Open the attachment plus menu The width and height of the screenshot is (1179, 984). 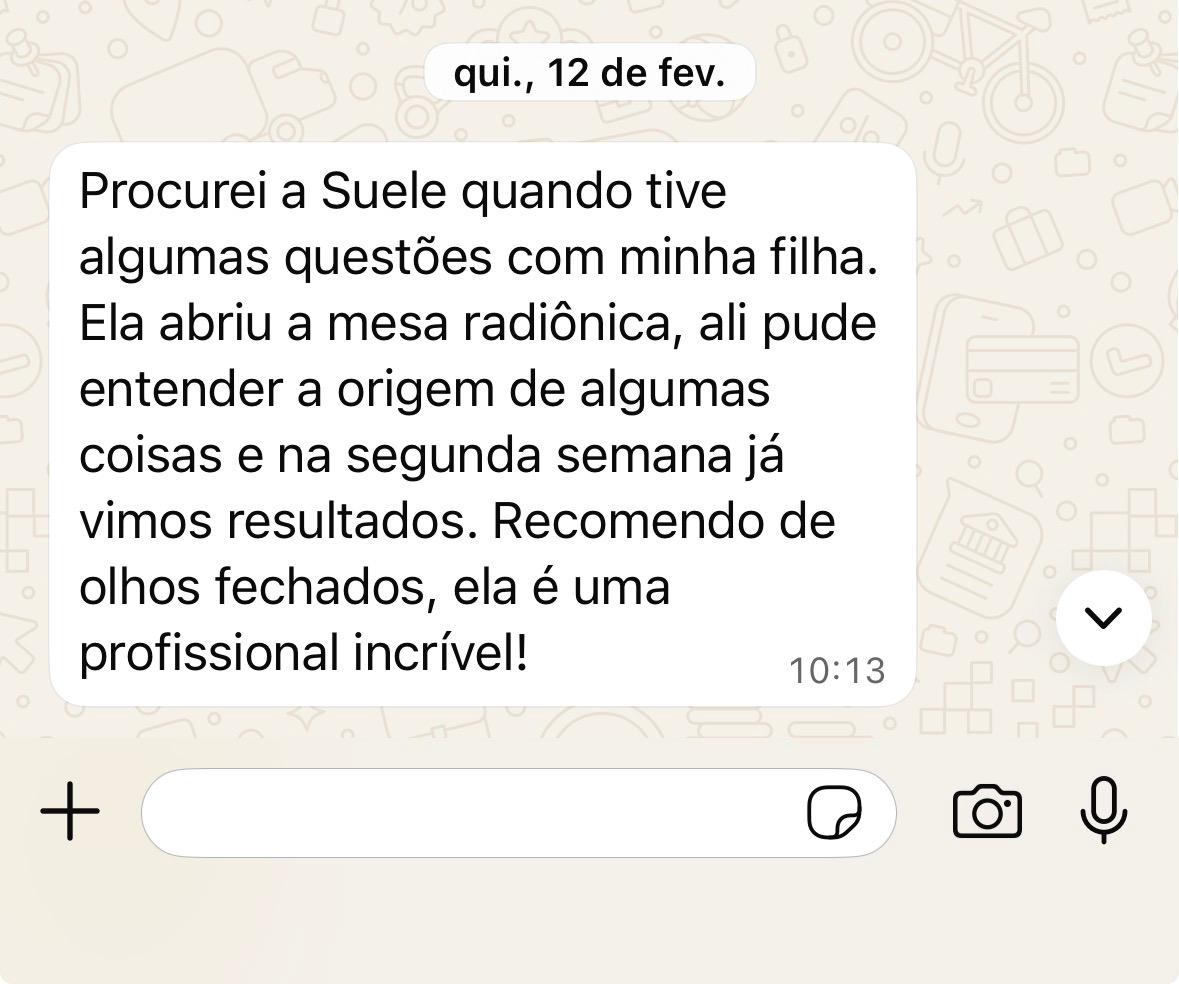(x=70, y=811)
